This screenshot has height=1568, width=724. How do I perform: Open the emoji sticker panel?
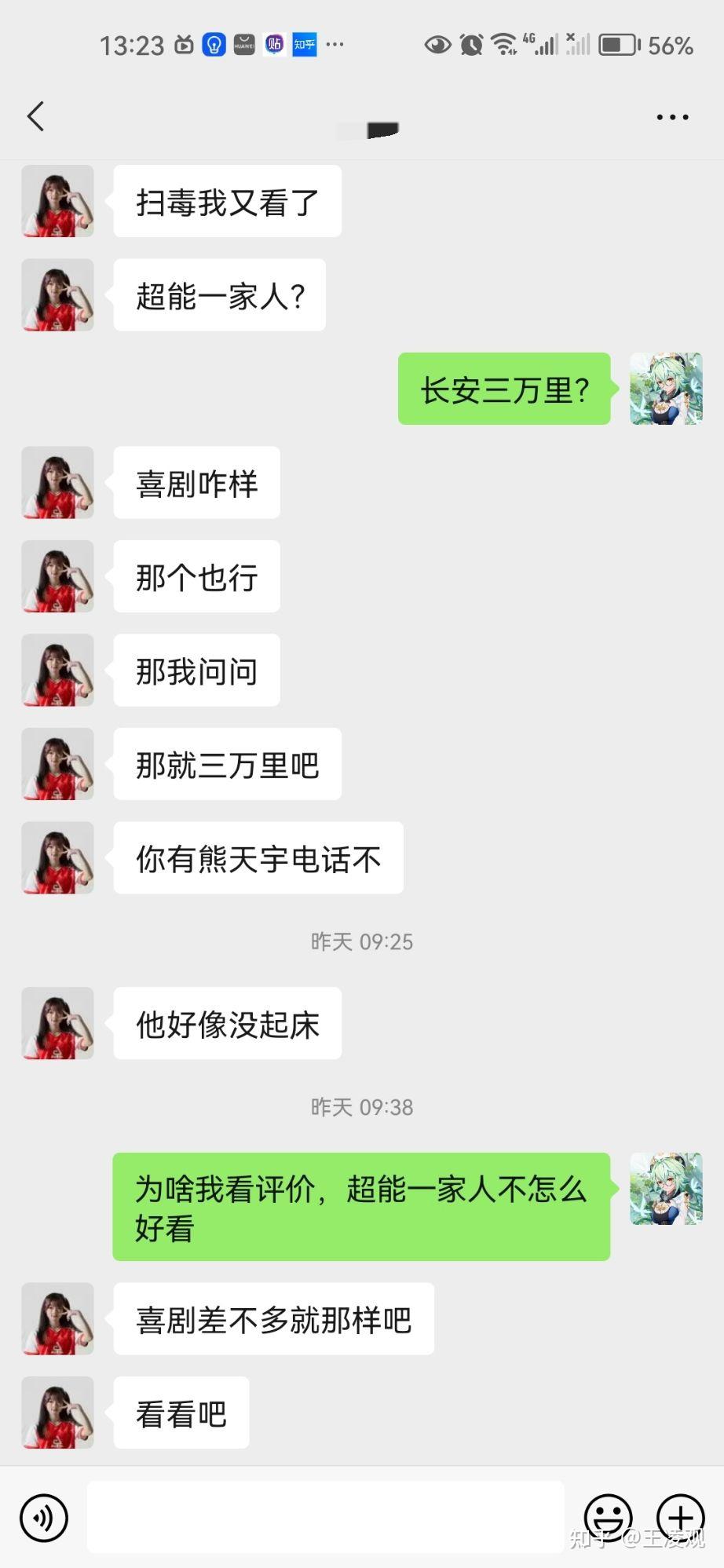click(x=608, y=1517)
